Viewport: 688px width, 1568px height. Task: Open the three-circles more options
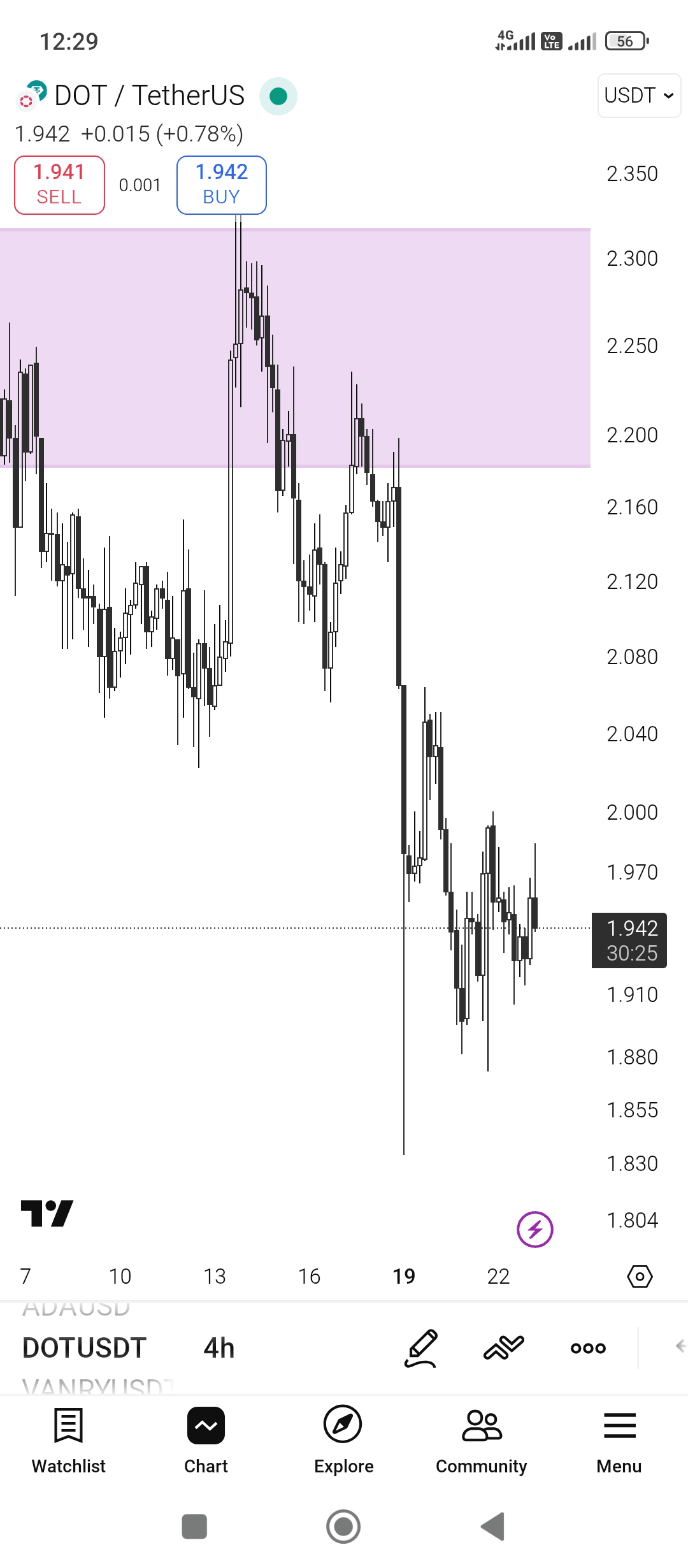(x=588, y=1347)
